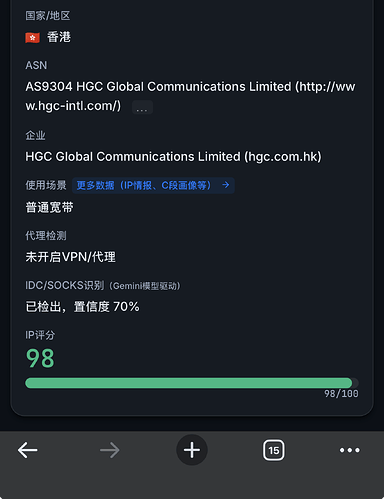This screenshot has height=499, width=384.
Task: Open the 更多数据 (IP情报、C段画像等) link
Action: coord(153,185)
